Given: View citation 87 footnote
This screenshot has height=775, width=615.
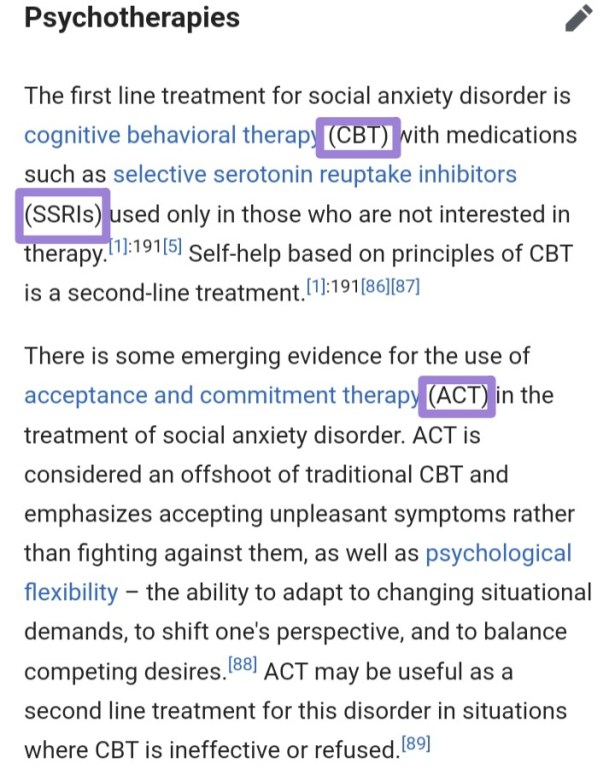Looking at the screenshot, I should click(402, 287).
